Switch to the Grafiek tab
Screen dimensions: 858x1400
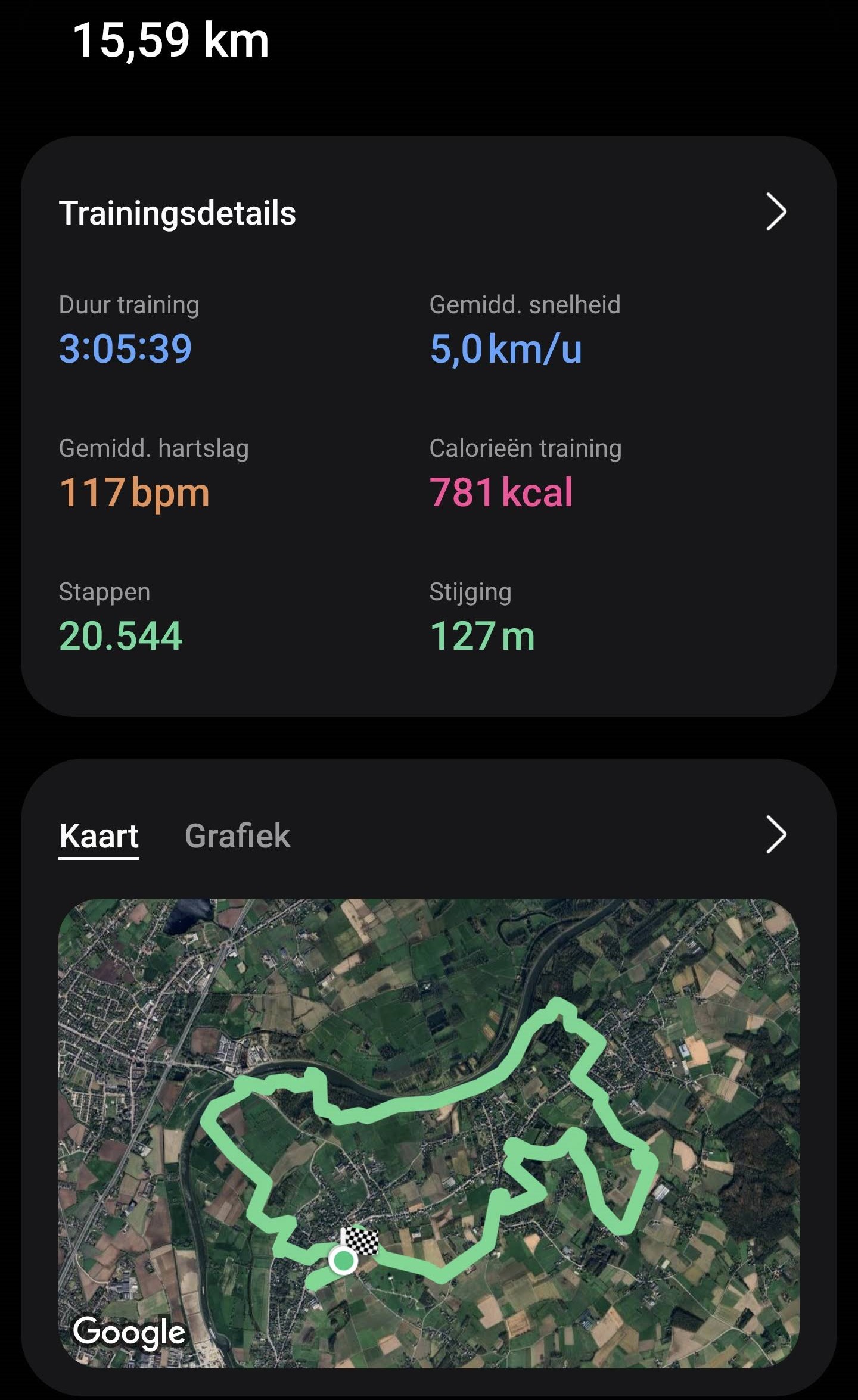click(x=237, y=835)
